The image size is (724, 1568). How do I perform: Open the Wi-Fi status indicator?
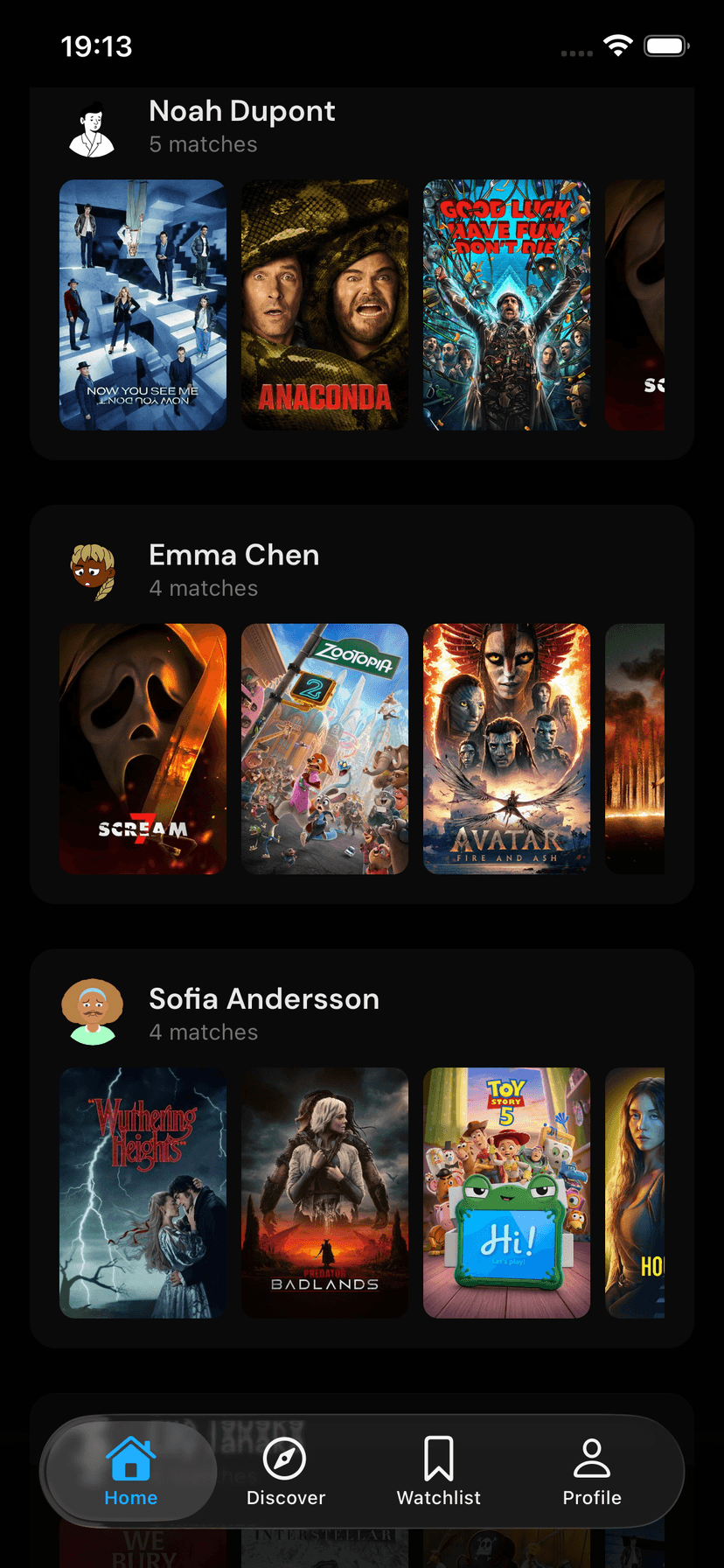(618, 45)
